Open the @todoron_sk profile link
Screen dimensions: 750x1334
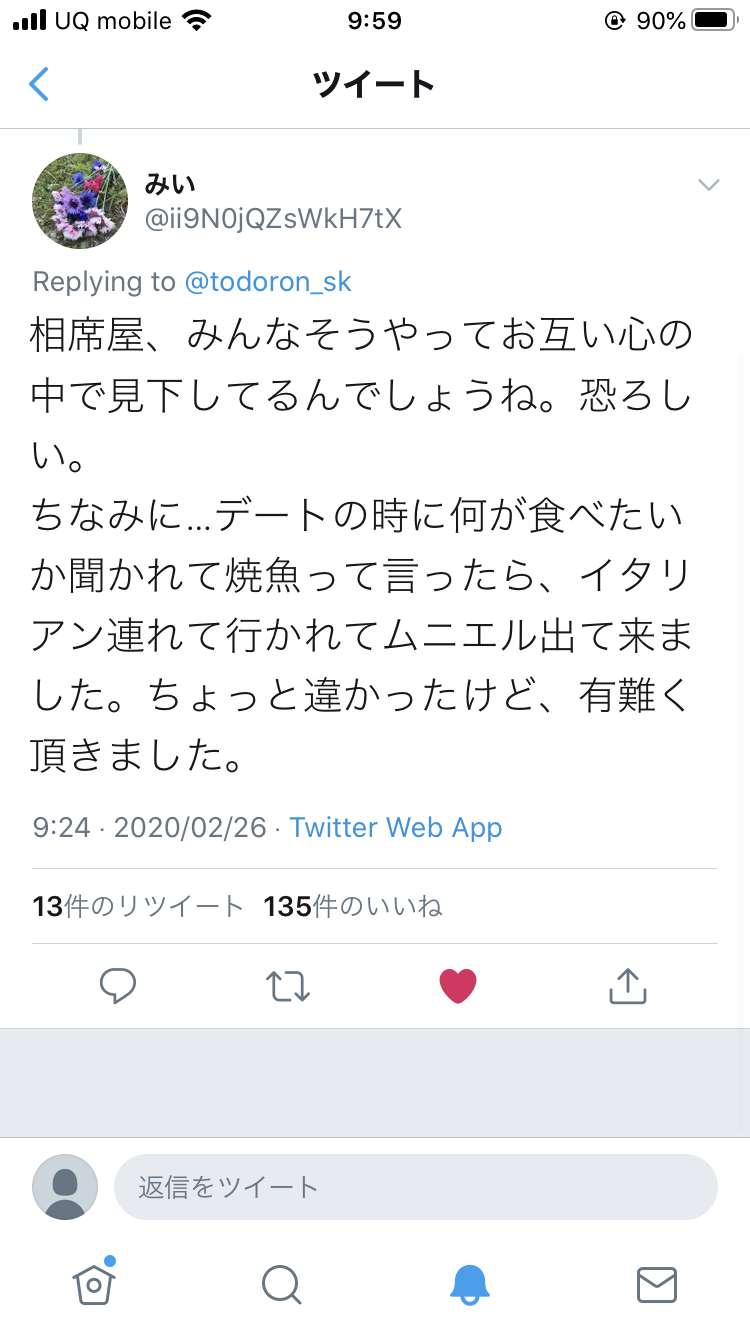[268, 282]
